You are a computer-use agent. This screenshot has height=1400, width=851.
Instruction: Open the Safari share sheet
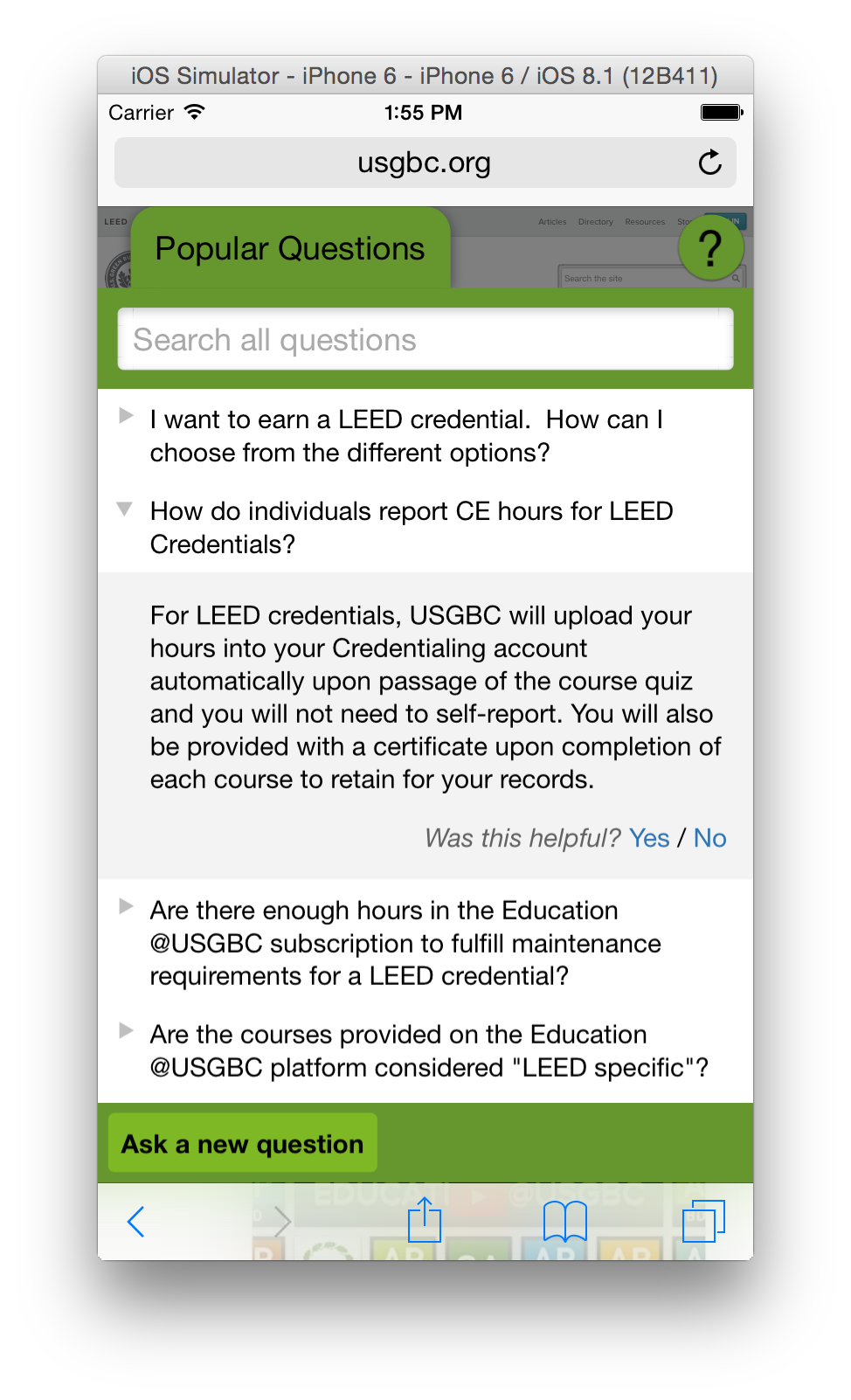coord(425,1220)
